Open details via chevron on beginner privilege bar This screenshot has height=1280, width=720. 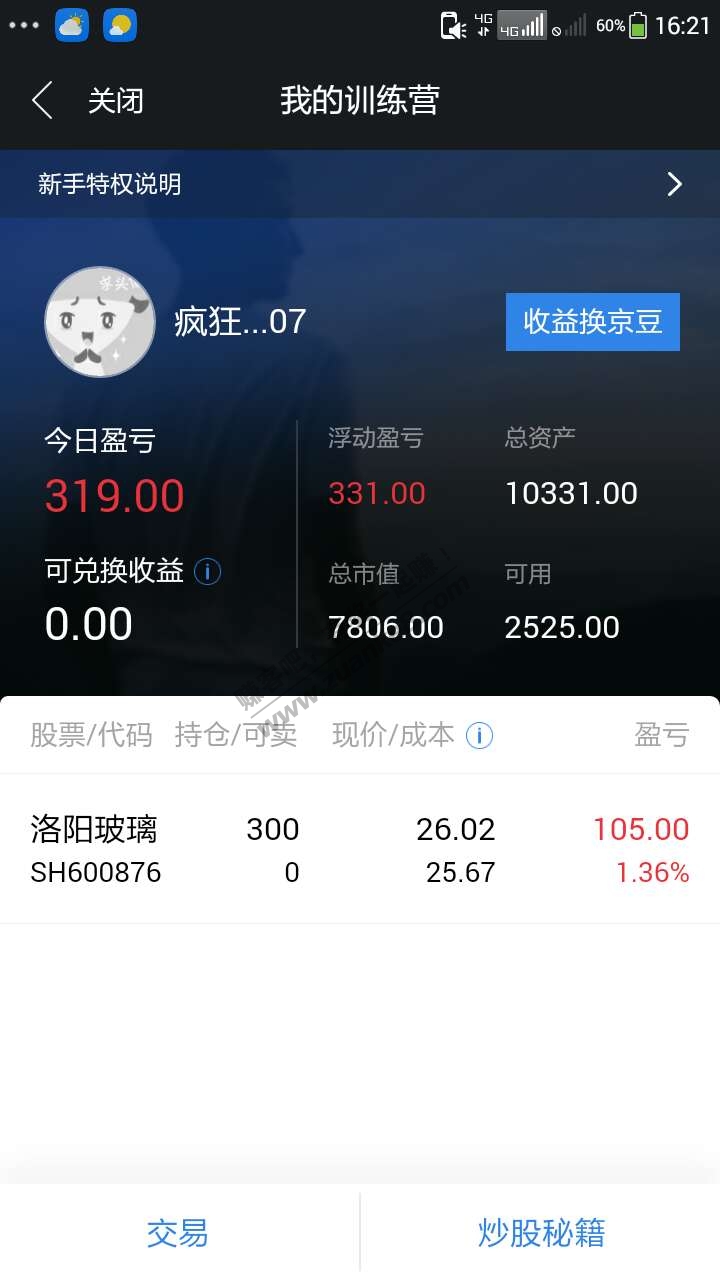tap(674, 184)
